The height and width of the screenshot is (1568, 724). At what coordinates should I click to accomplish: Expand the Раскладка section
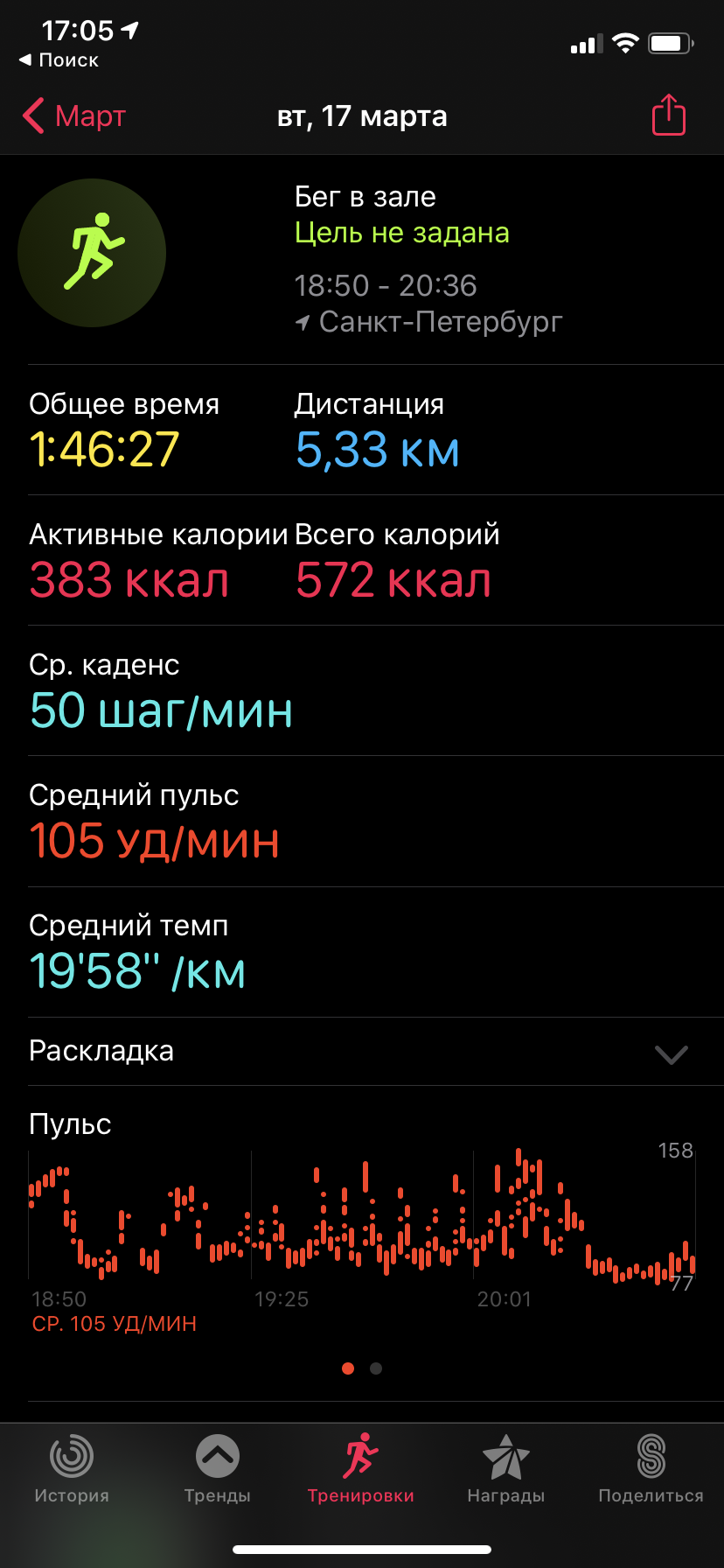(671, 1053)
